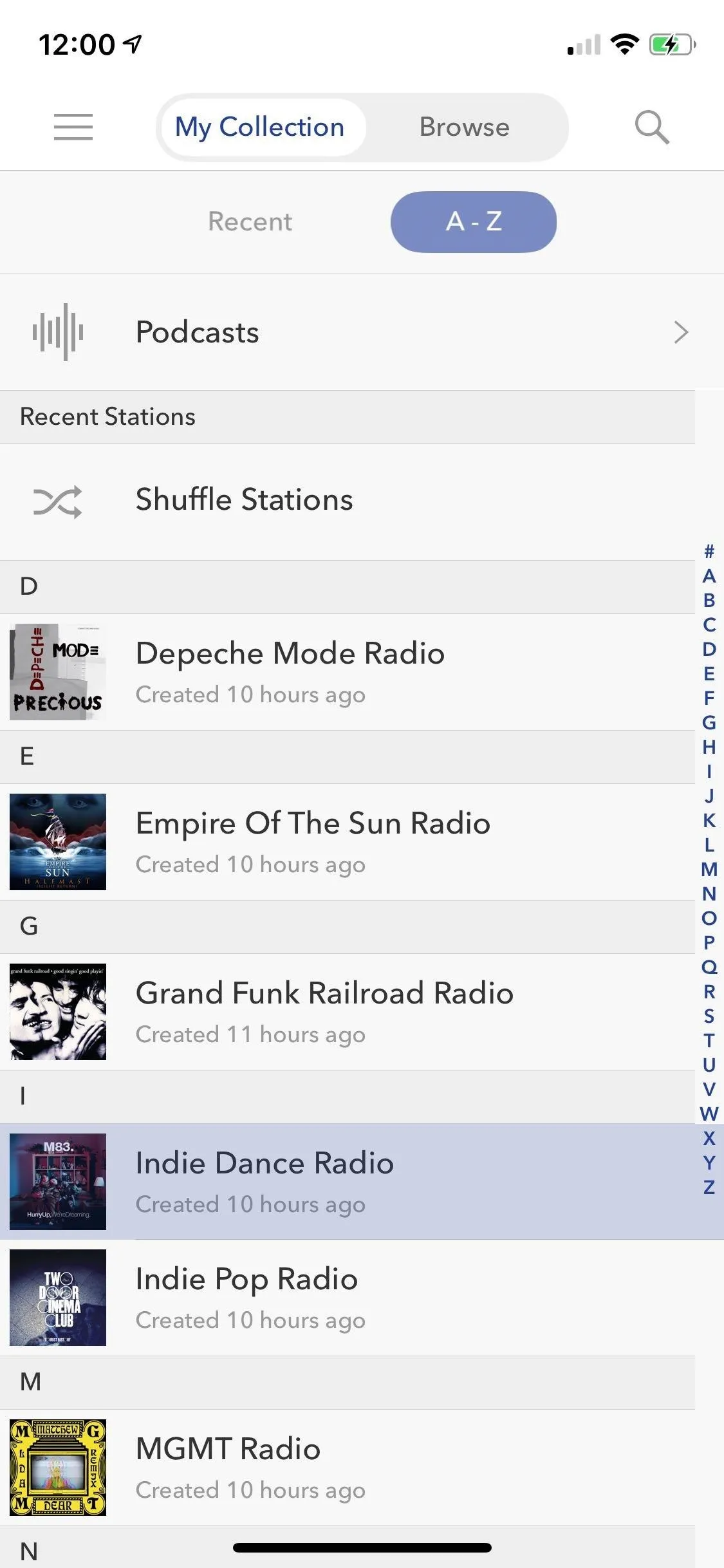This screenshot has width=724, height=1568.
Task: Jump to letter S in the index
Action: coord(709,1016)
